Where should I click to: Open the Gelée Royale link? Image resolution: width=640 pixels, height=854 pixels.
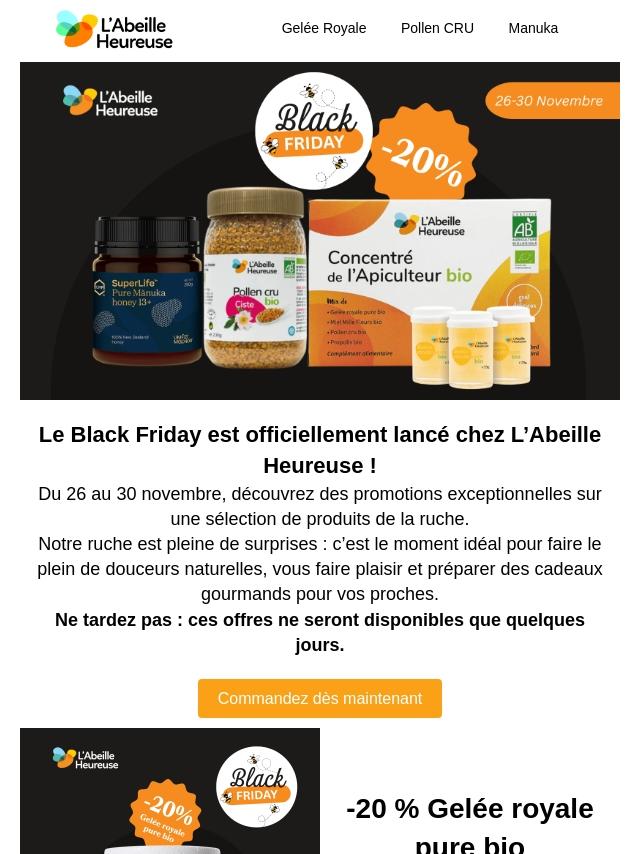tap(323, 28)
